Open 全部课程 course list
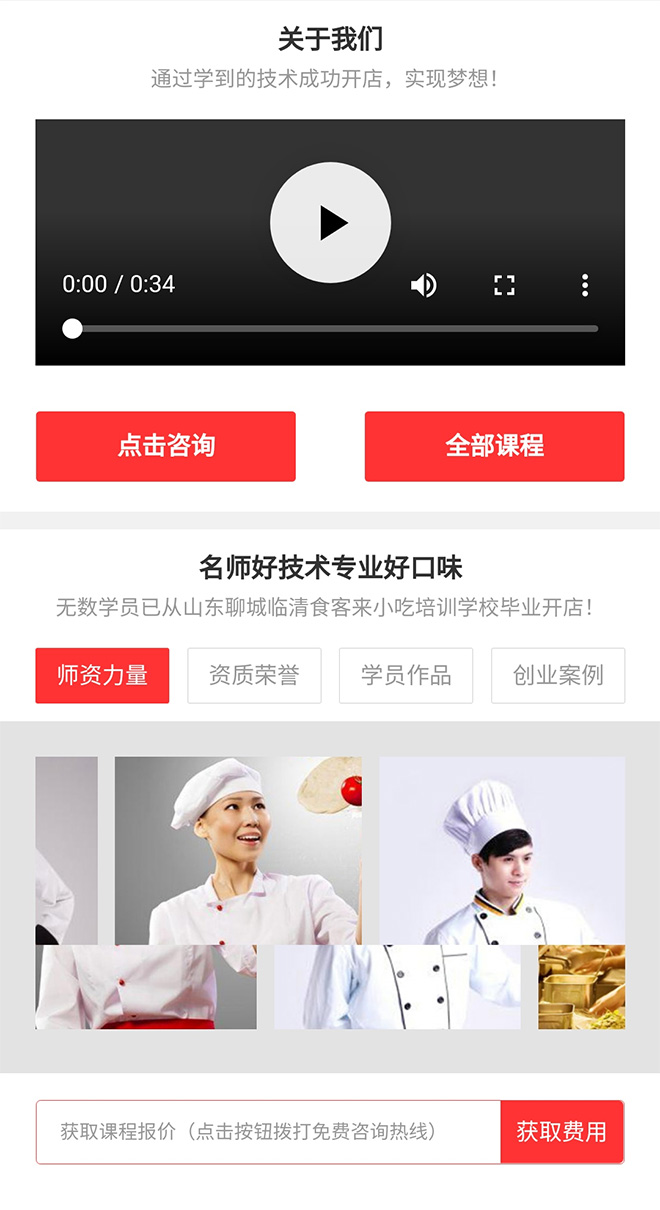The image size is (660, 1210). click(494, 446)
